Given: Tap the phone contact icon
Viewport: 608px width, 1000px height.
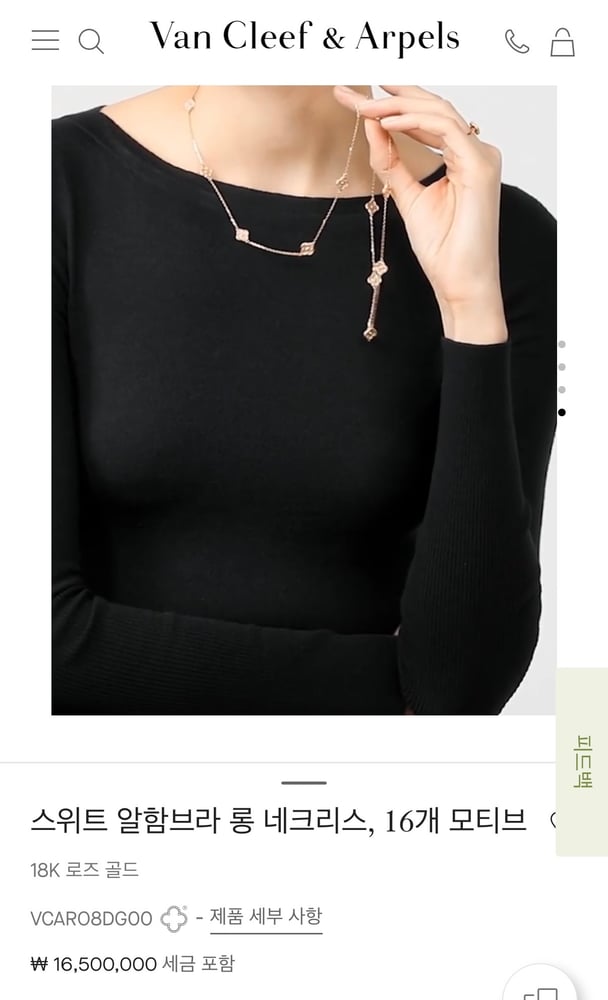Looking at the screenshot, I should point(517,41).
